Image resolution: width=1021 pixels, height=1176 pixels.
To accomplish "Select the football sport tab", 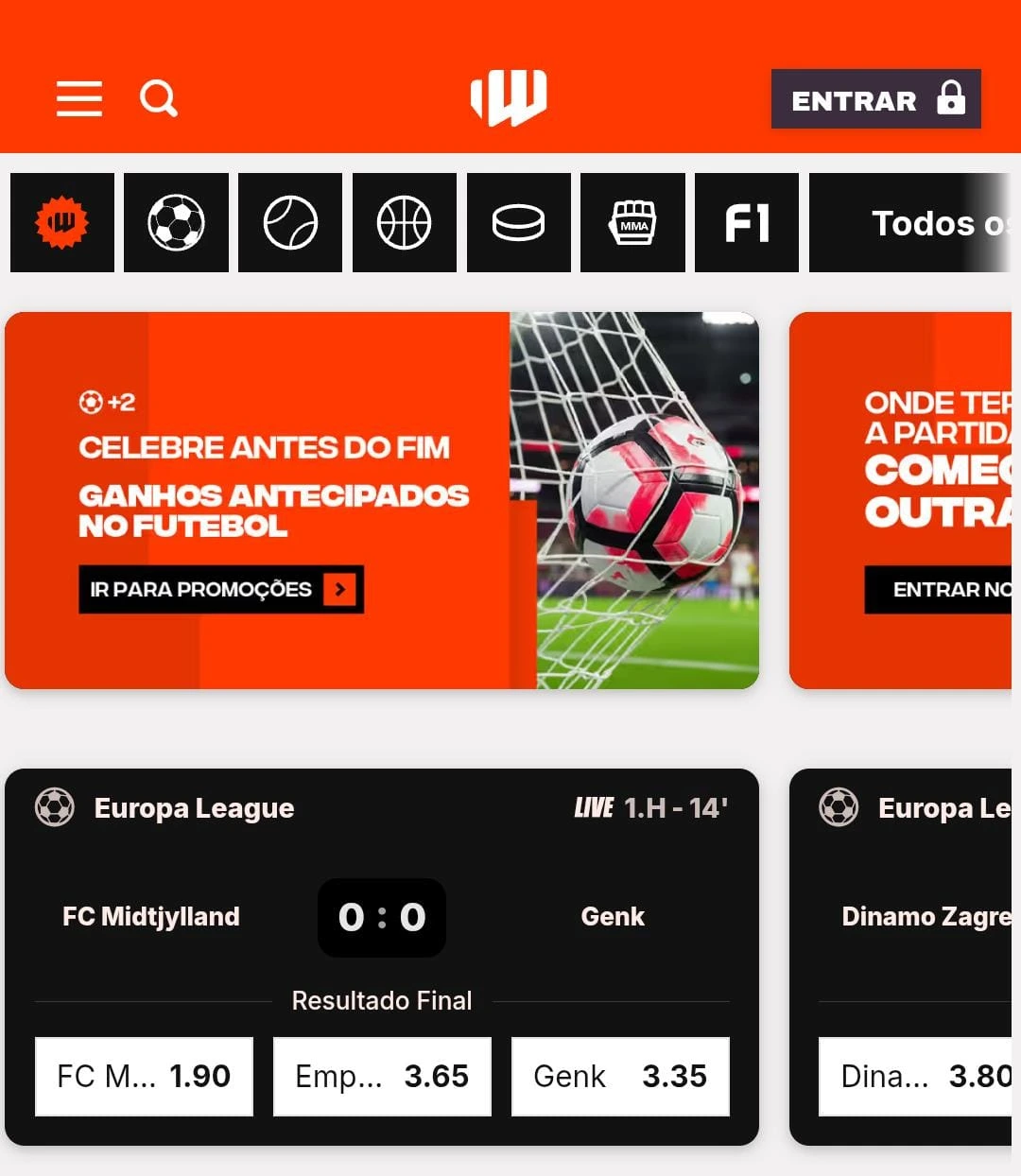I will (176, 223).
